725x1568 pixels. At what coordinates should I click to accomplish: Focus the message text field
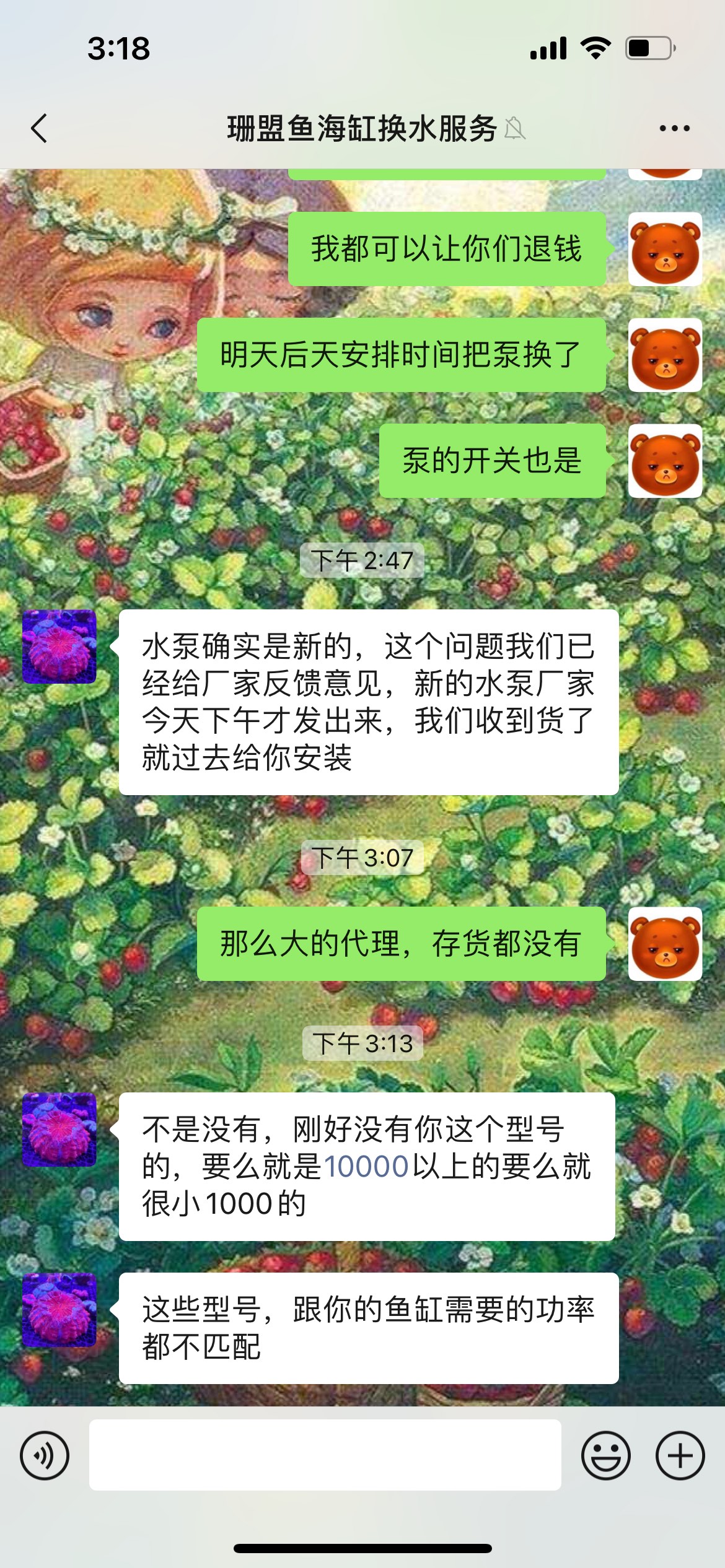point(325,1455)
